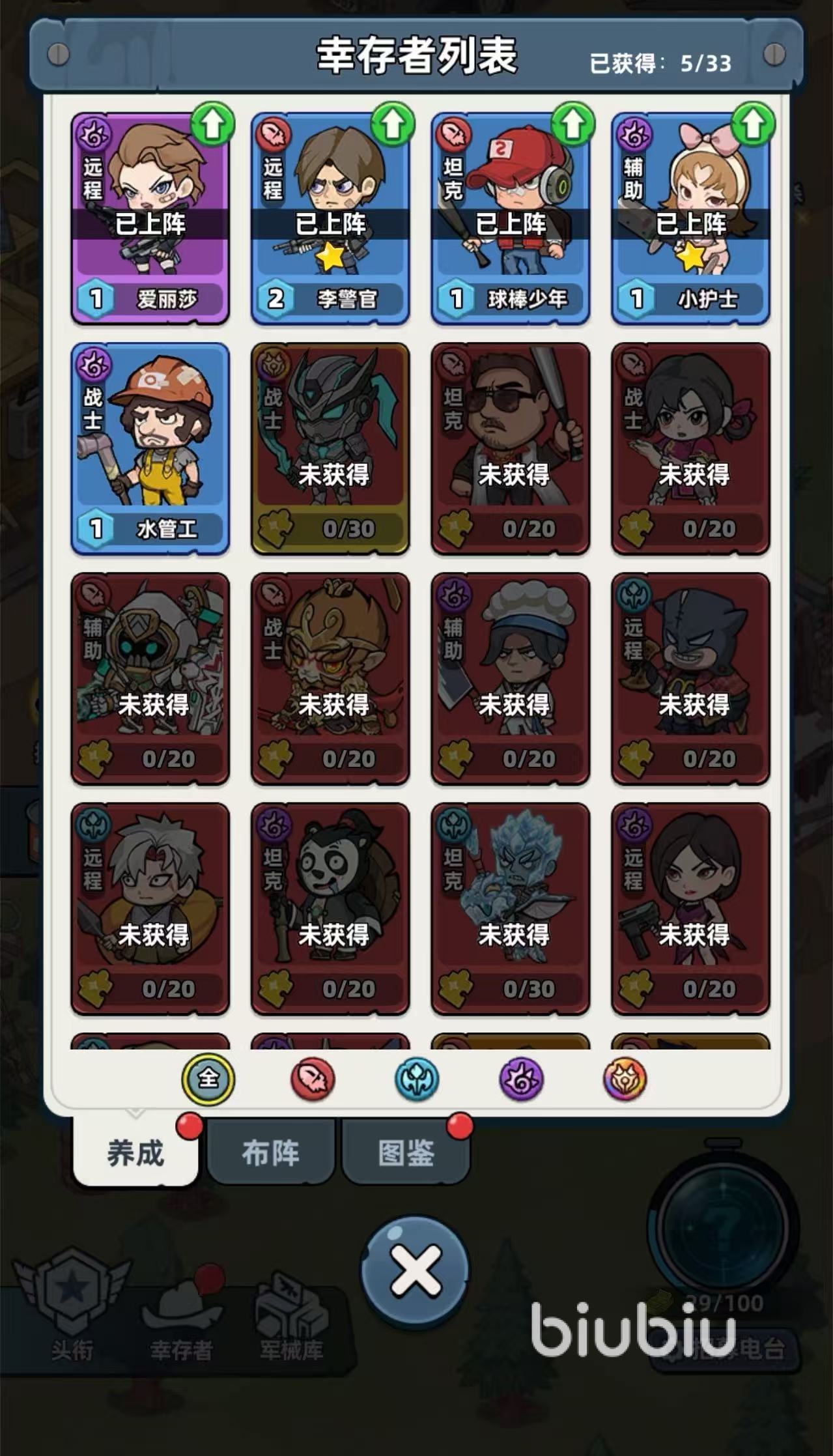The image size is (833, 1456).
Task: View the locked armored warrior card needing 0/30
Action: pyautogui.click(x=330, y=448)
